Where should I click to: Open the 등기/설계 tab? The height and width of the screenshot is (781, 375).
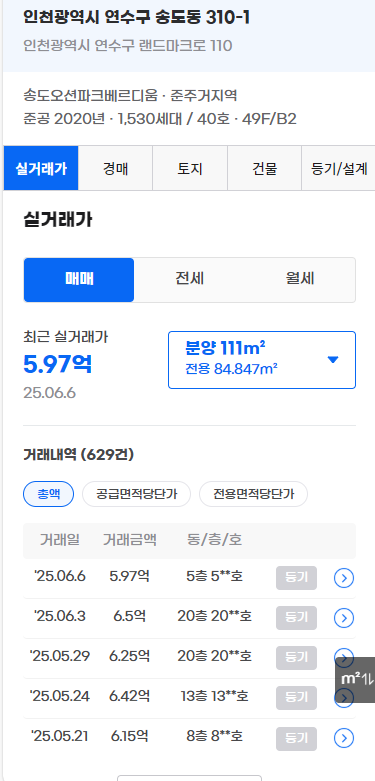[339, 168]
